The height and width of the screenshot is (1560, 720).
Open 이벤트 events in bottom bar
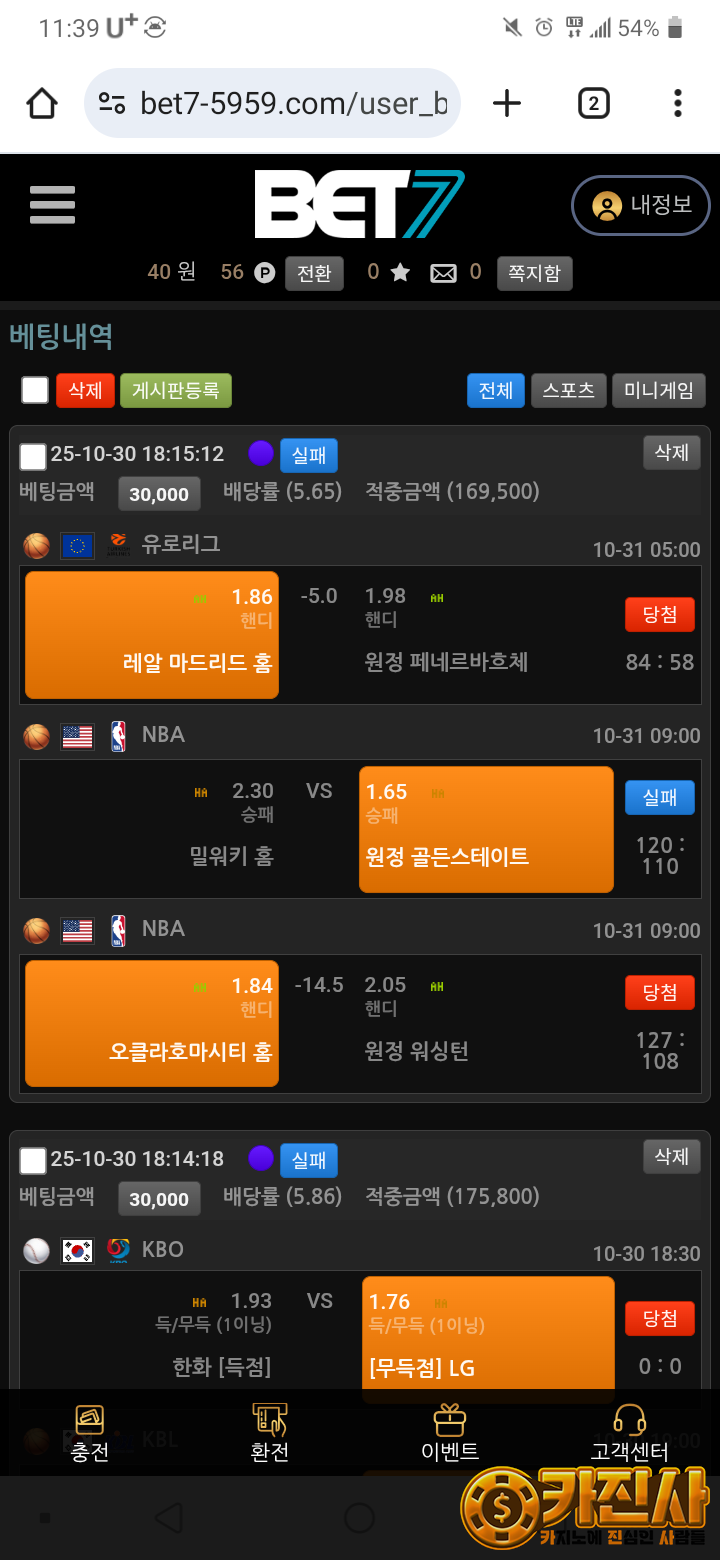click(x=450, y=1433)
